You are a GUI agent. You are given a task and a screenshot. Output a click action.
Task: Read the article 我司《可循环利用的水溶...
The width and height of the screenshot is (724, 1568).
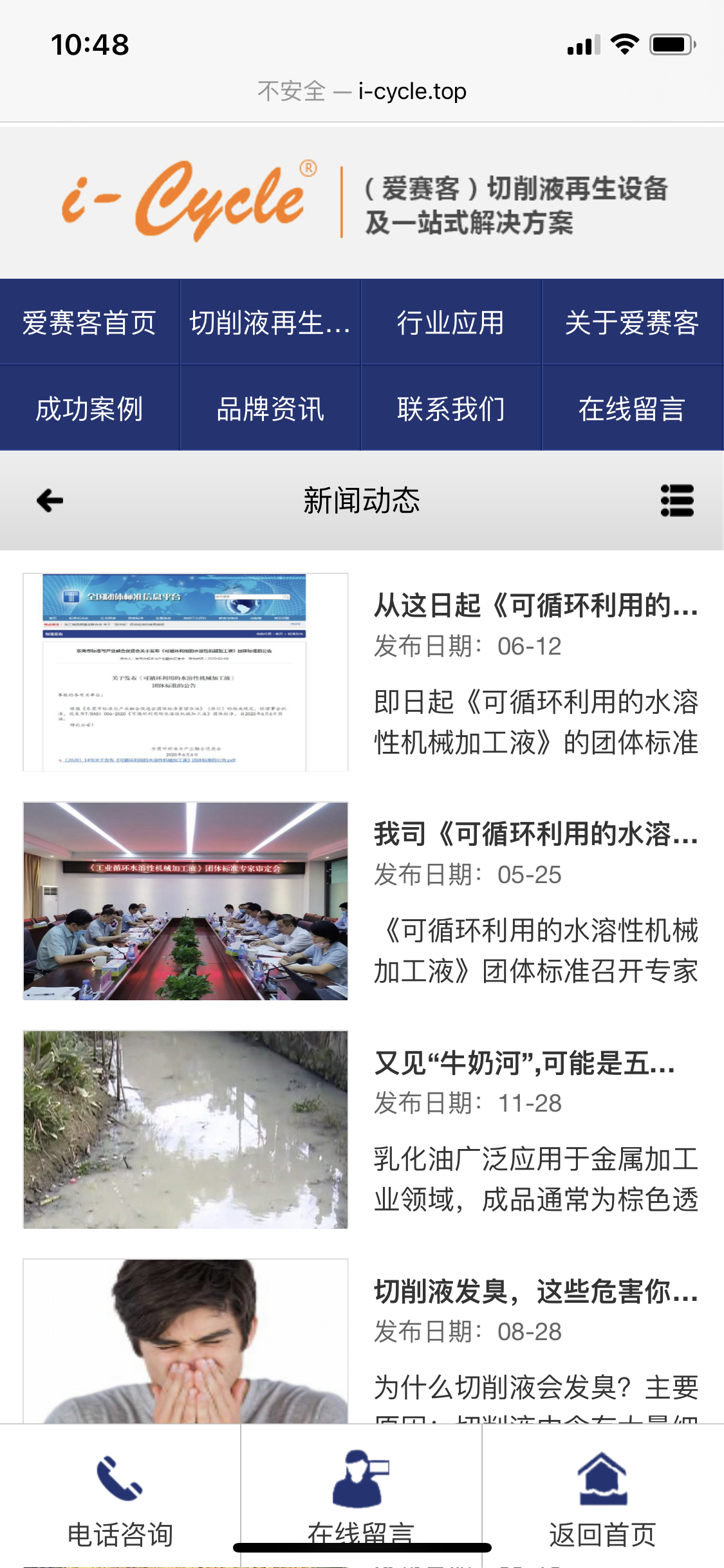tap(535, 834)
